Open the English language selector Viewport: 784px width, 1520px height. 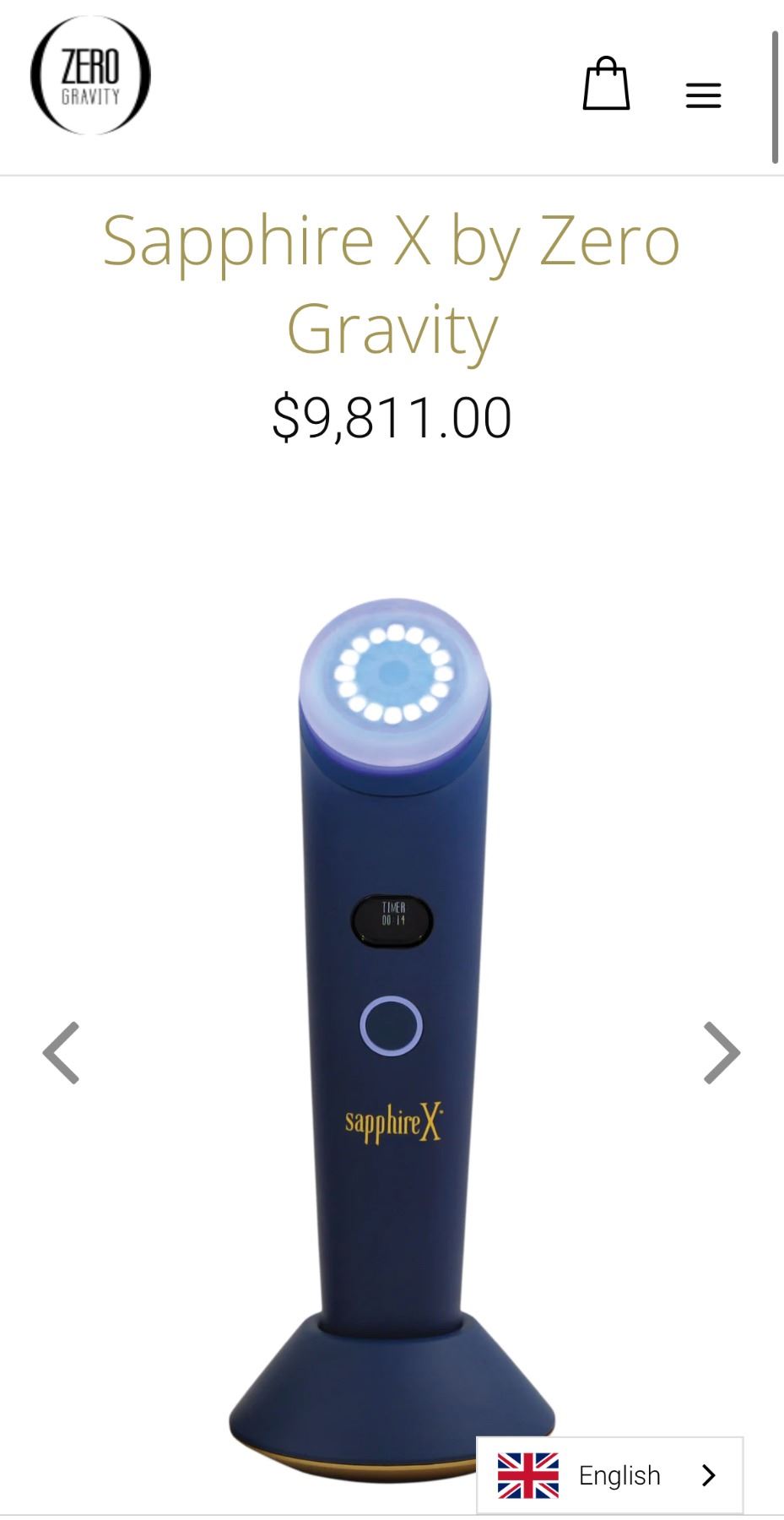click(609, 1474)
